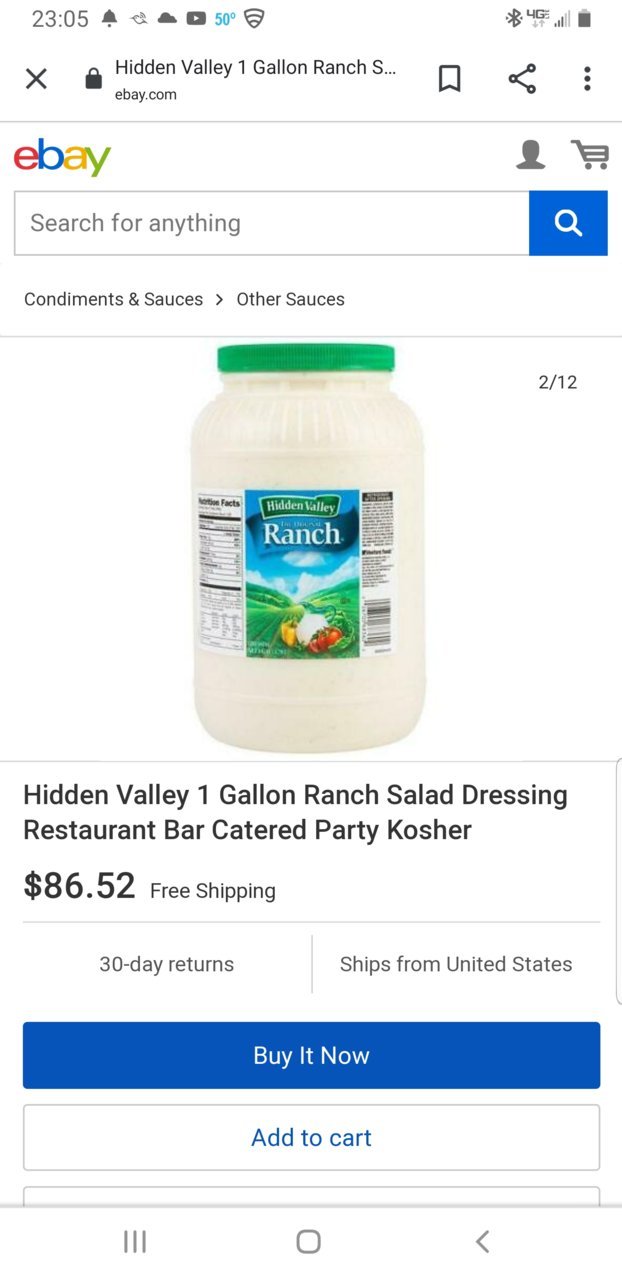
Task: Bookmark this eBay page
Action: pos(450,79)
